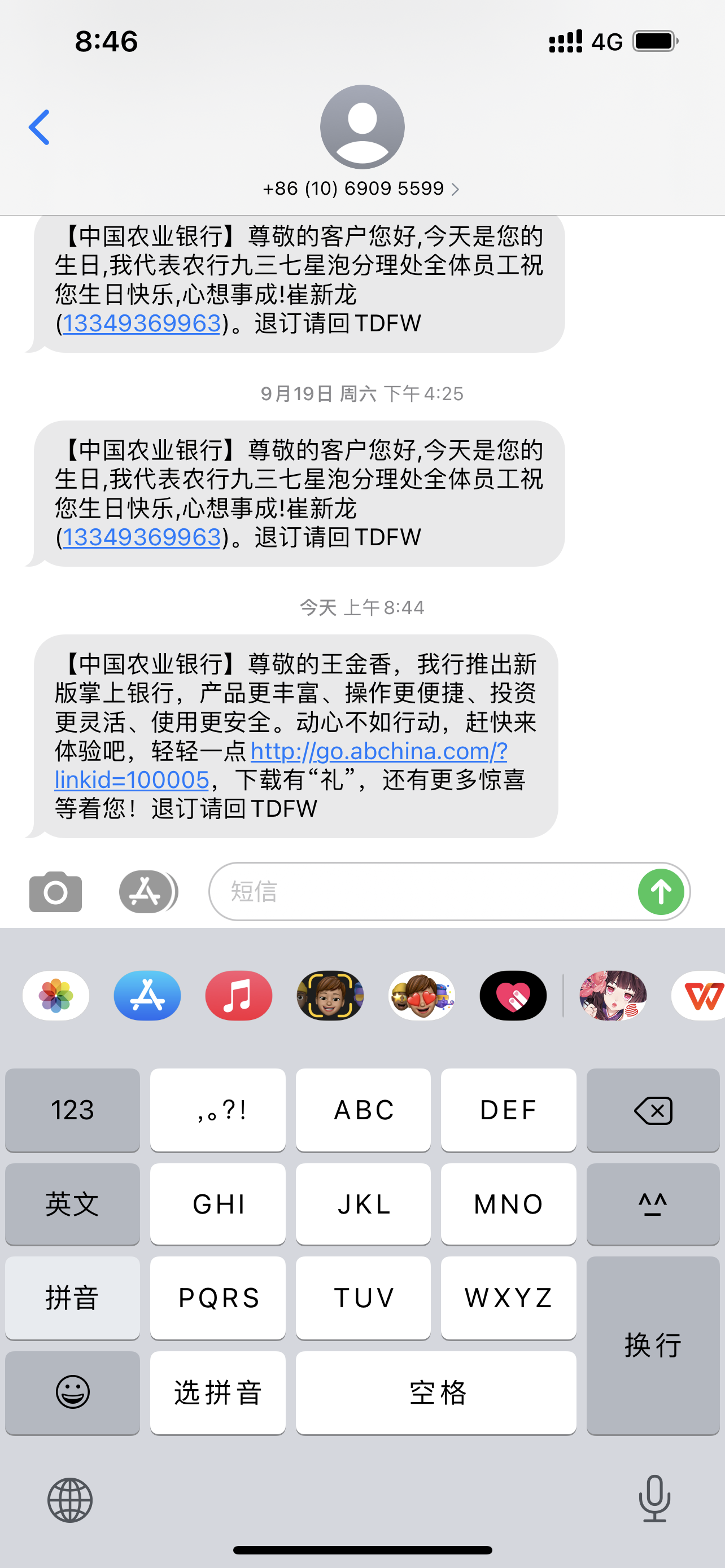Call 13349369963 from the 9月19日 message
Screen dimensions: 725x1568
coord(141,537)
